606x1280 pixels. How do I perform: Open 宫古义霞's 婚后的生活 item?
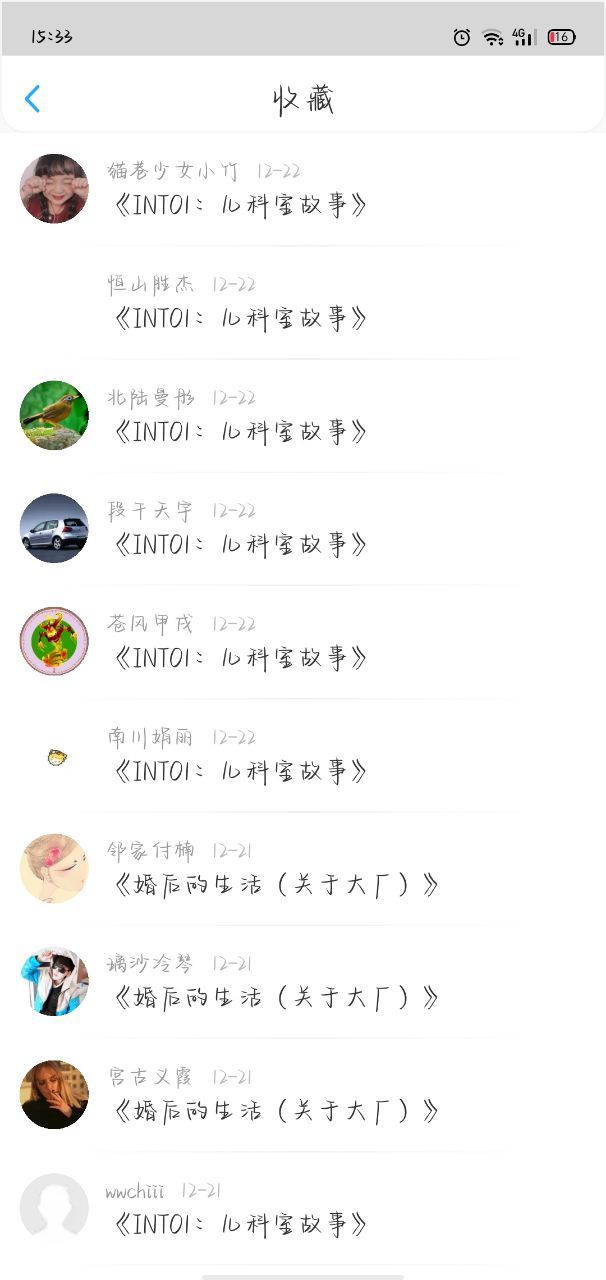[303, 1094]
